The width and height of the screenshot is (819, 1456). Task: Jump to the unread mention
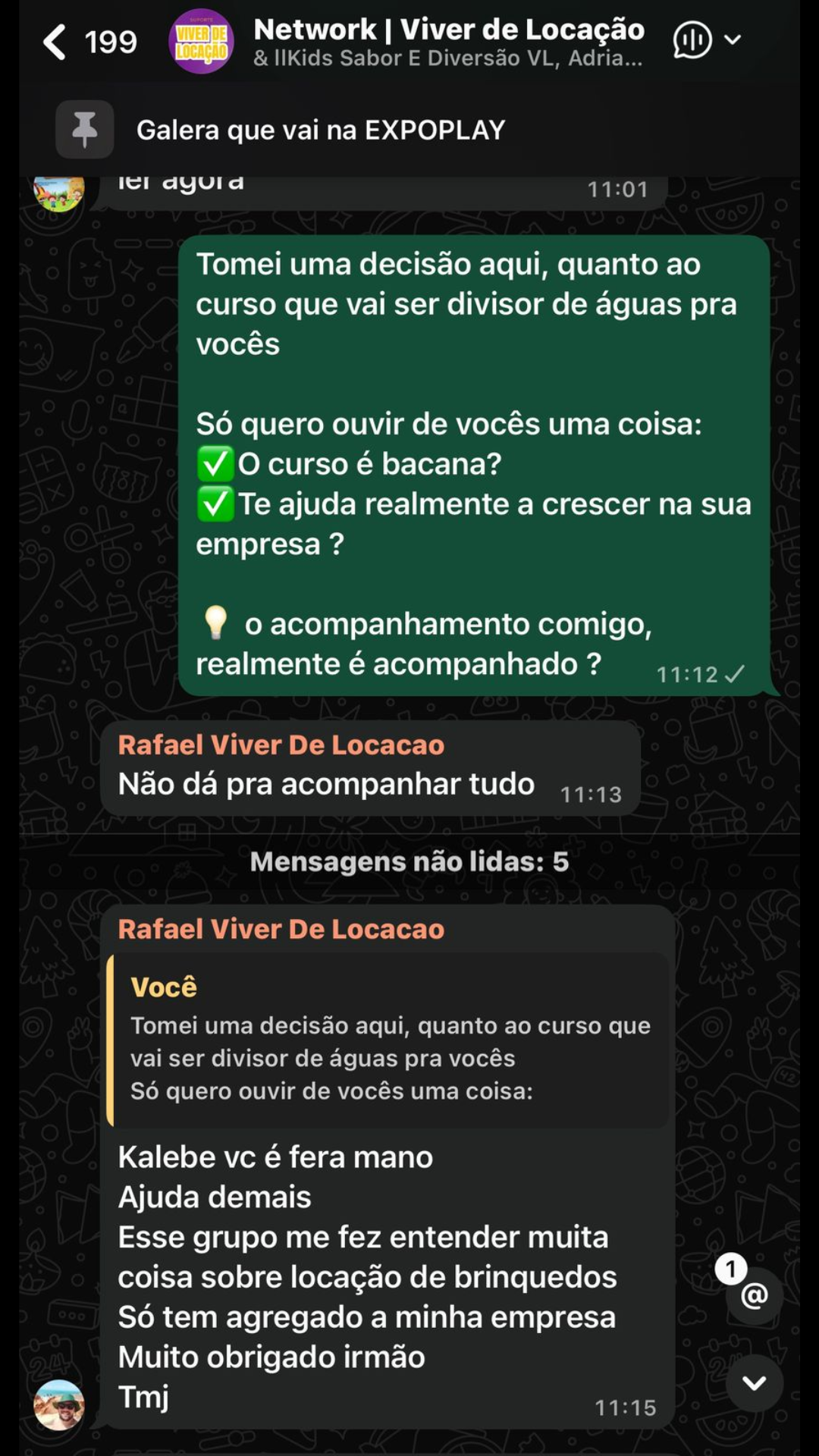point(753,1295)
